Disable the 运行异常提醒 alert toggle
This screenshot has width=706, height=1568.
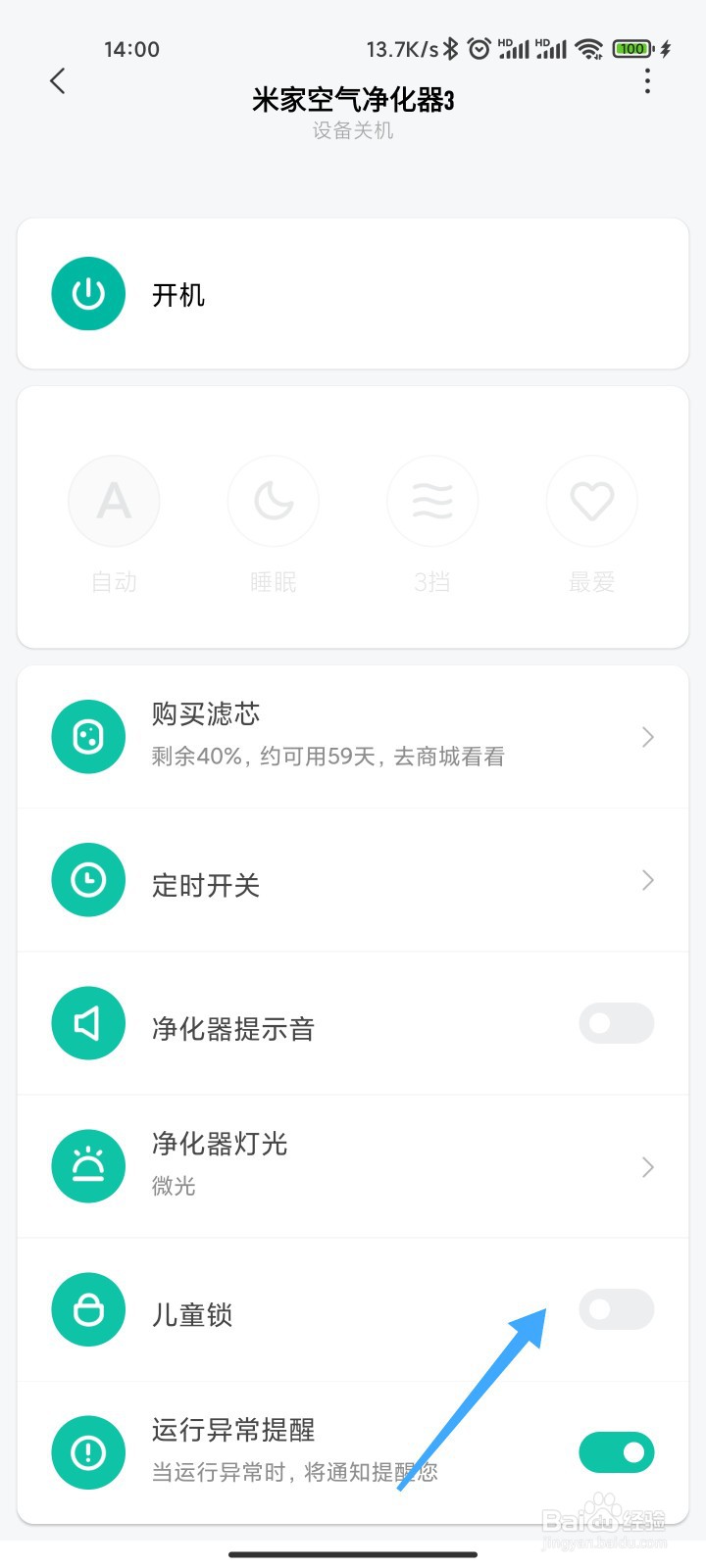pos(616,1452)
